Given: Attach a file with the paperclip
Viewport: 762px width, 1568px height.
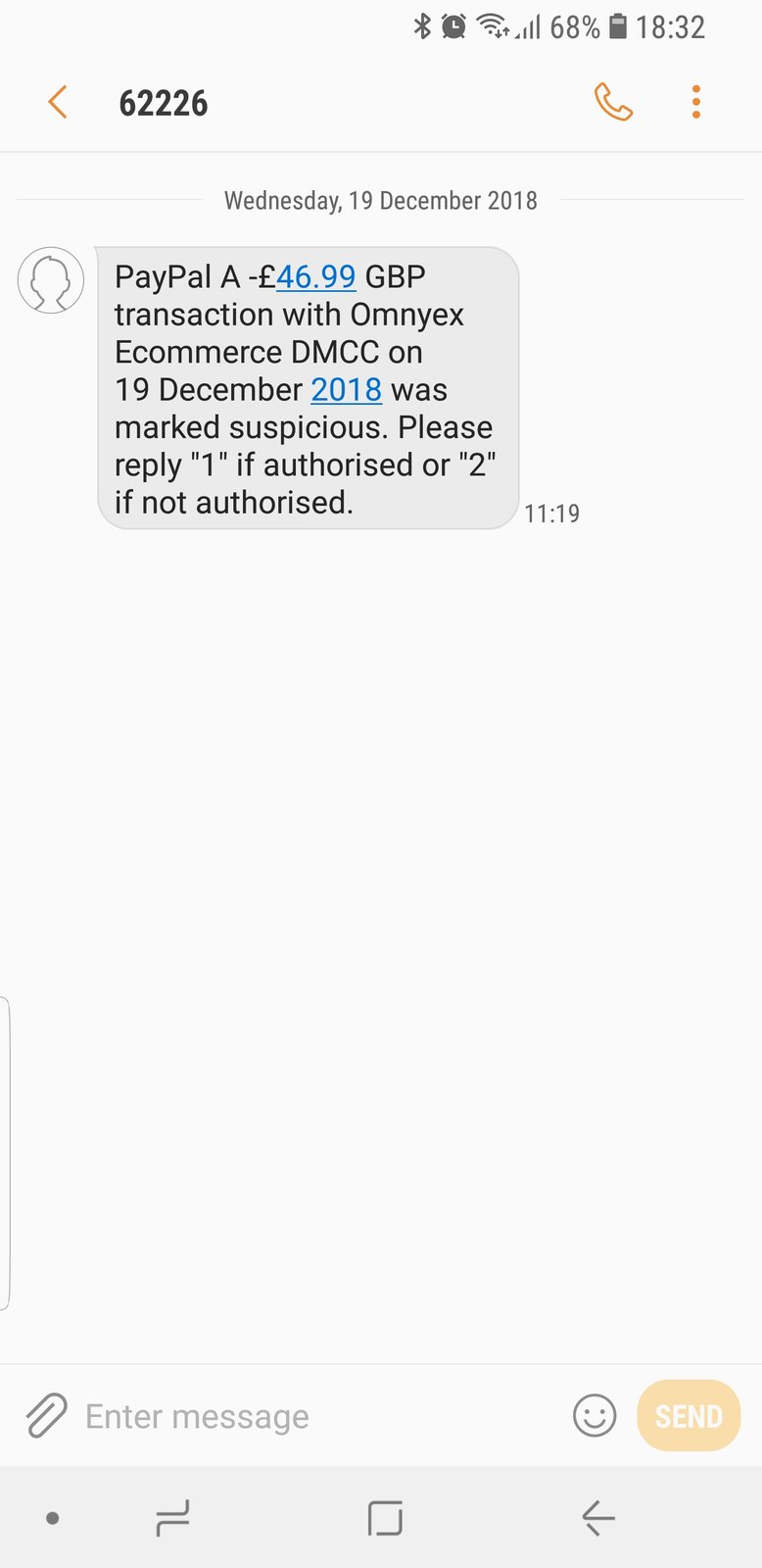Looking at the screenshot, I should [x=45, y=1416].
